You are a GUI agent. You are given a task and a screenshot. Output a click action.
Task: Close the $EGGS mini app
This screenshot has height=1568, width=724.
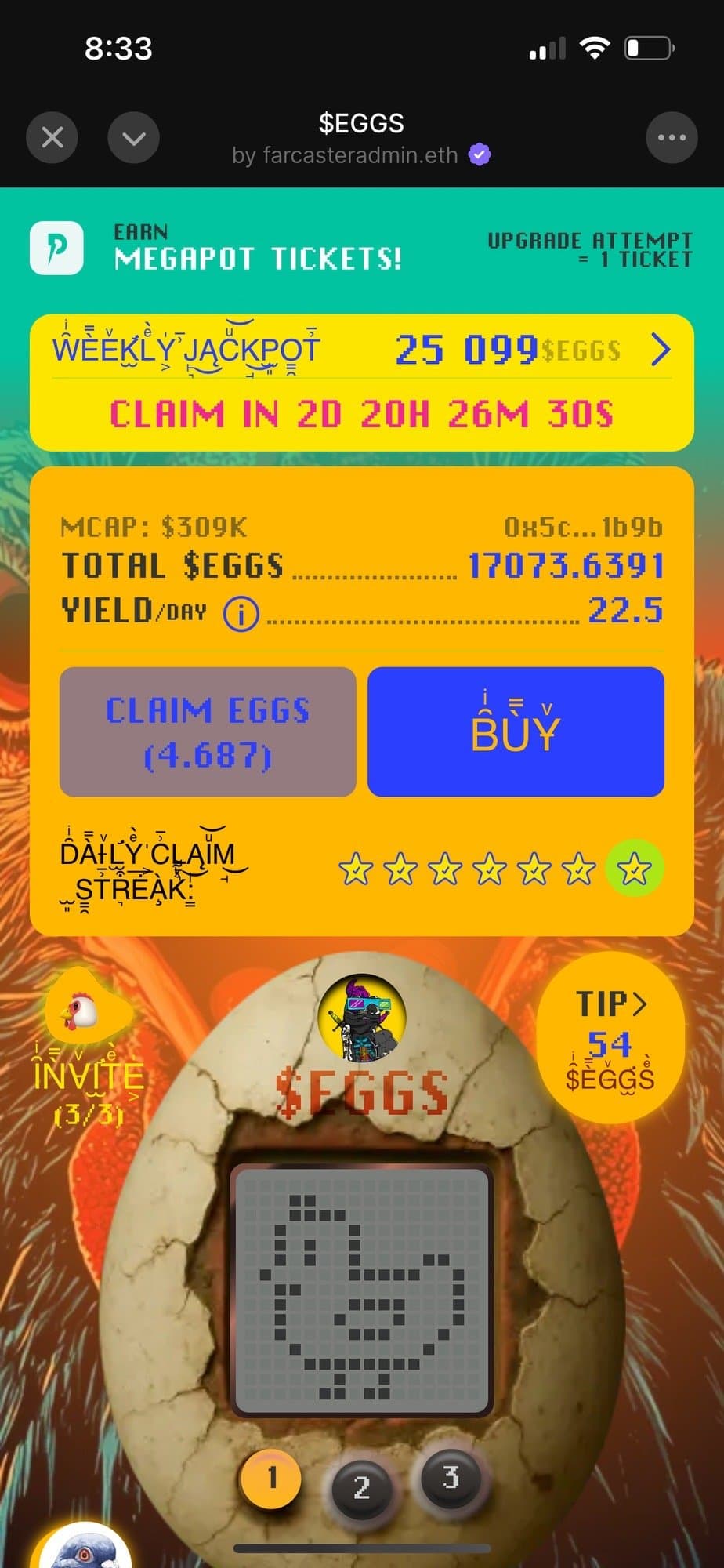(x=52, y=138)
